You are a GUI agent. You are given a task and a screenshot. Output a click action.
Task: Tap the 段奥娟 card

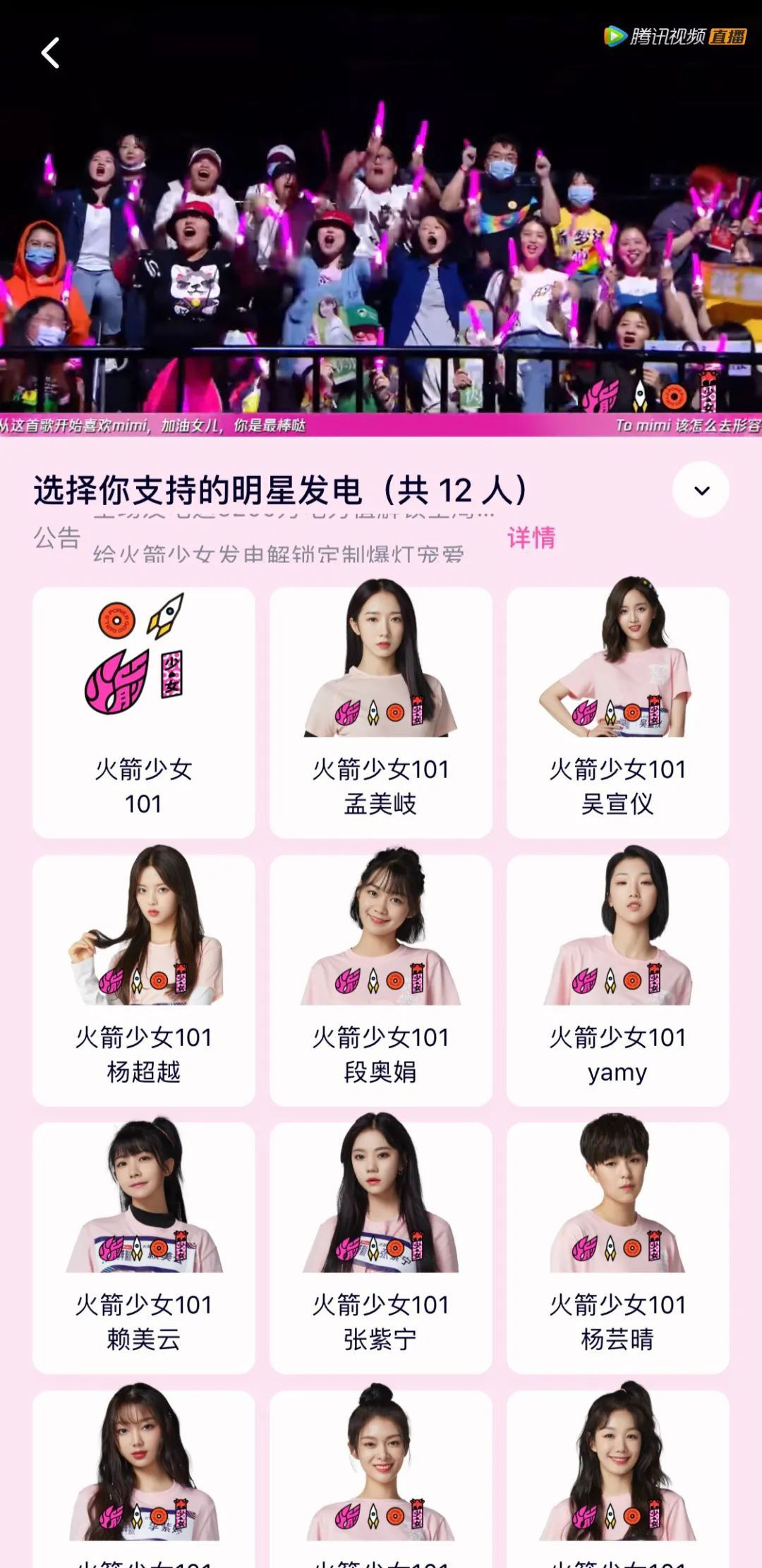[x=380, y=980]
